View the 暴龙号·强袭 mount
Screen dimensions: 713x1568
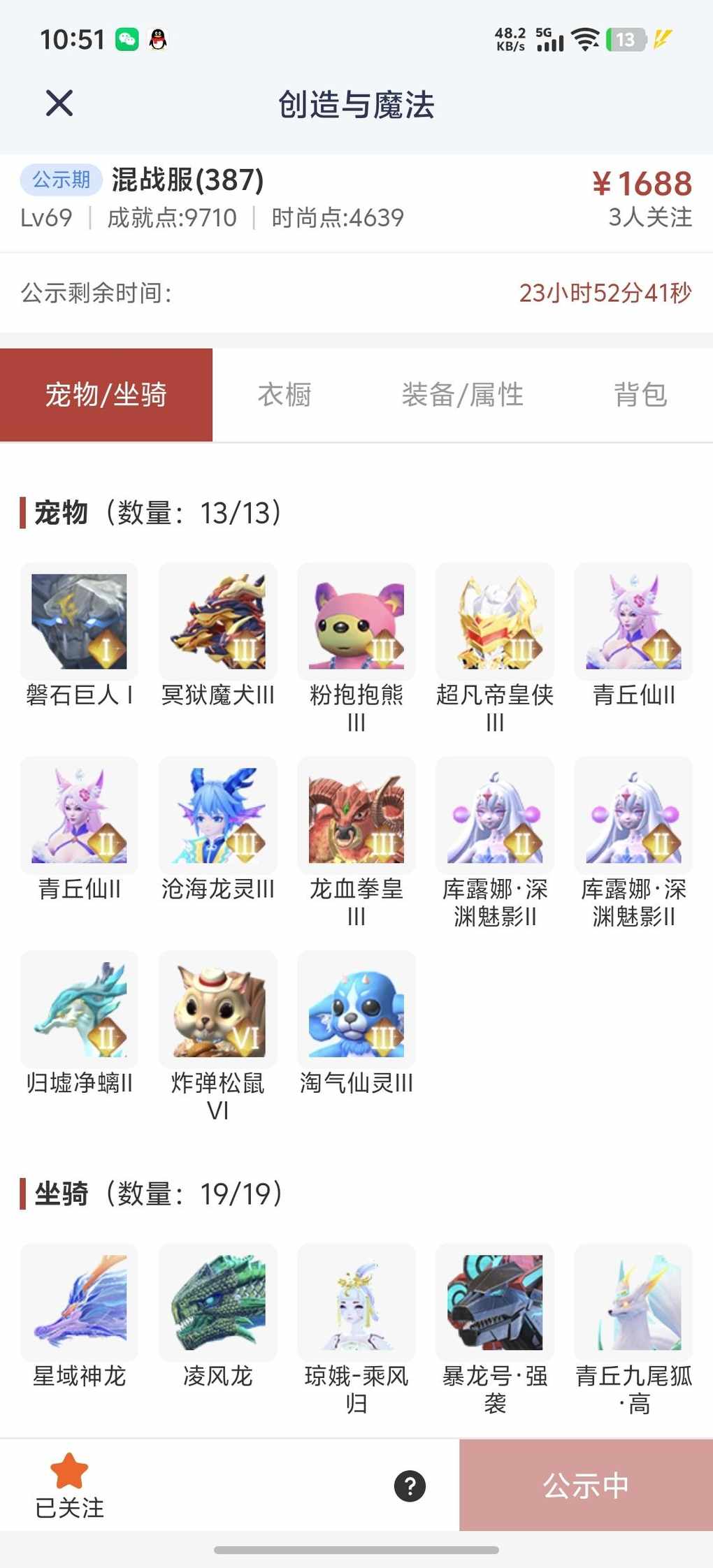coord(495,1302)
